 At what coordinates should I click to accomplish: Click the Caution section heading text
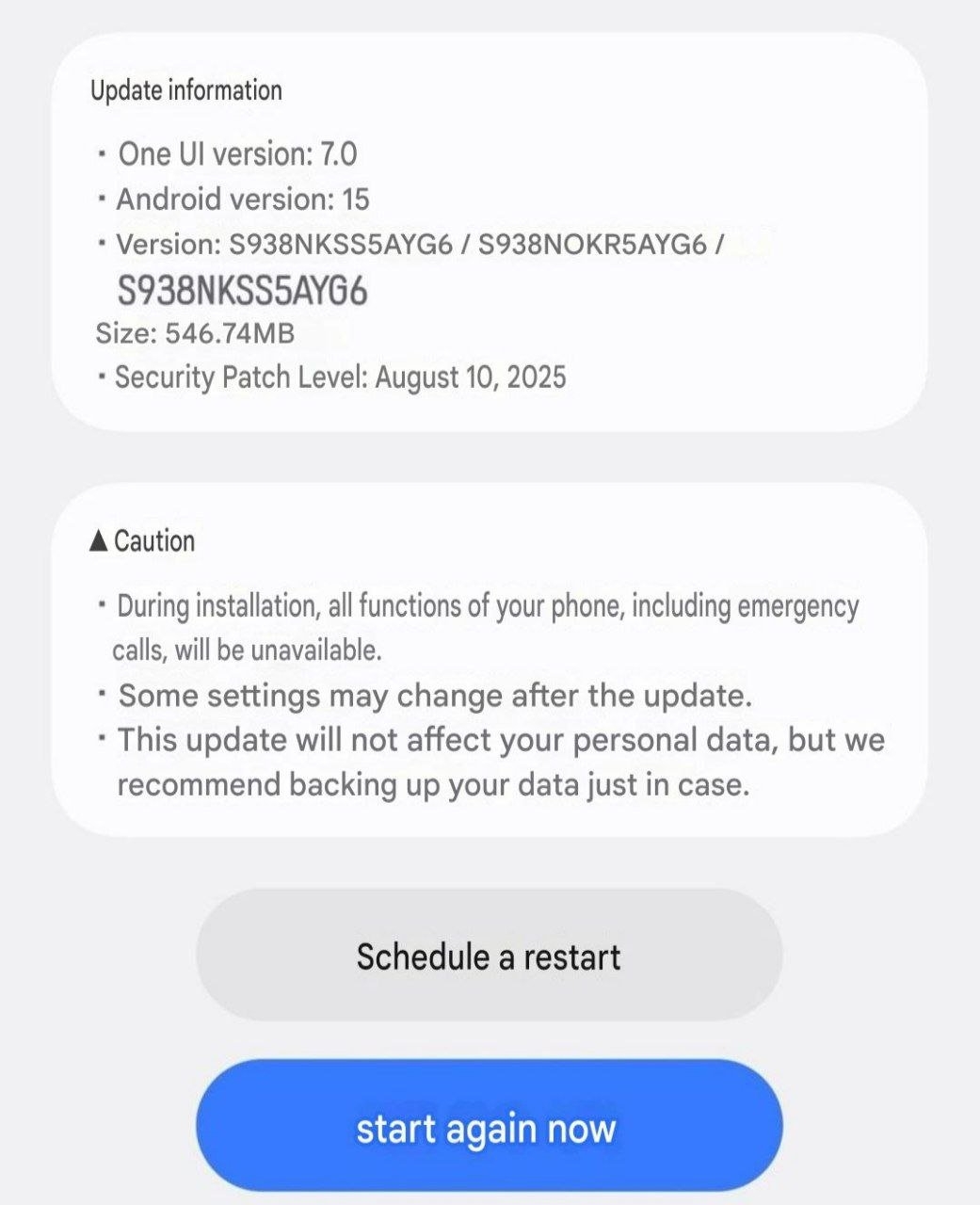(153, 539)
